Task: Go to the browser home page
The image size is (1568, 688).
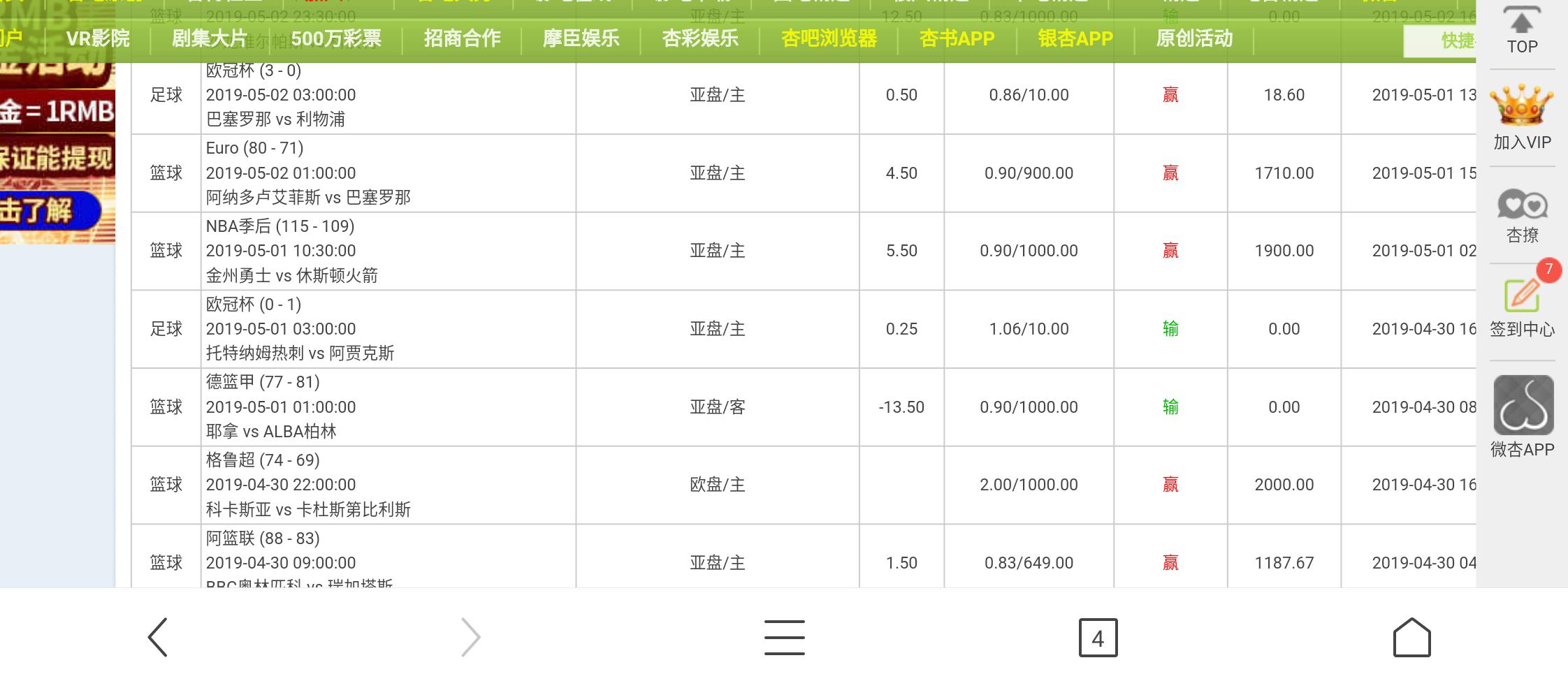Action: [x=1411, y=637]
